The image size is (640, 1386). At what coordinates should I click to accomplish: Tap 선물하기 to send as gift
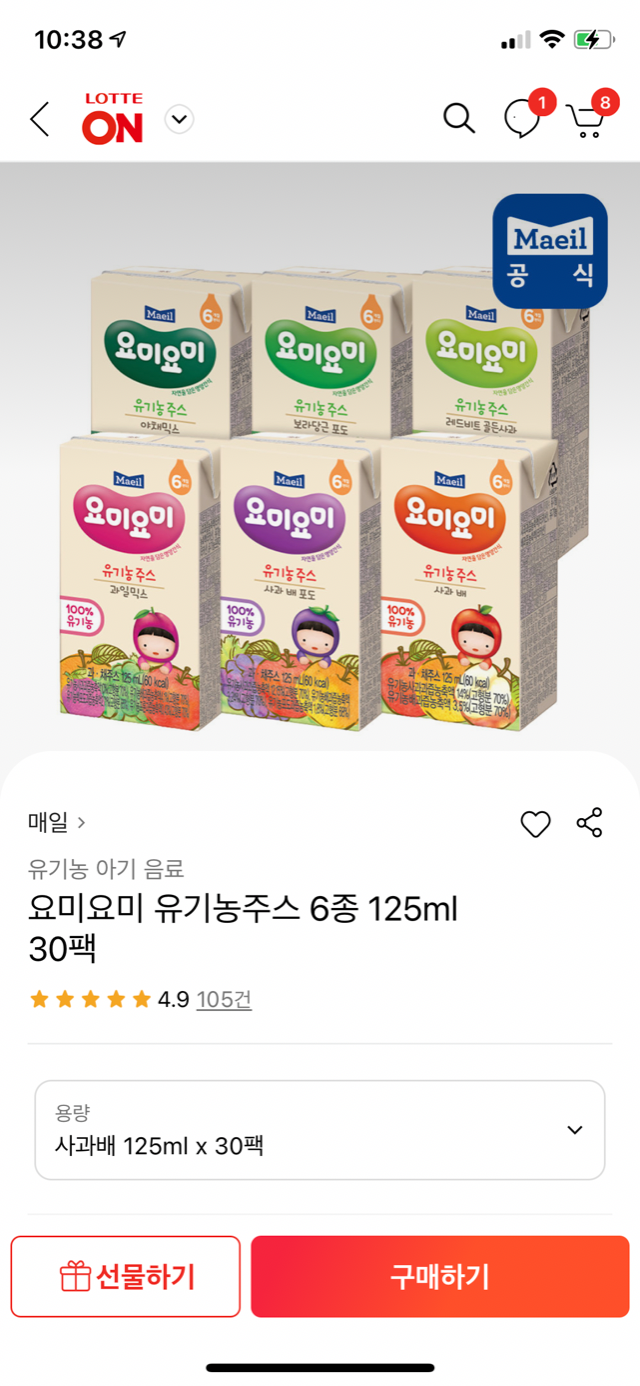point(126,1276)
